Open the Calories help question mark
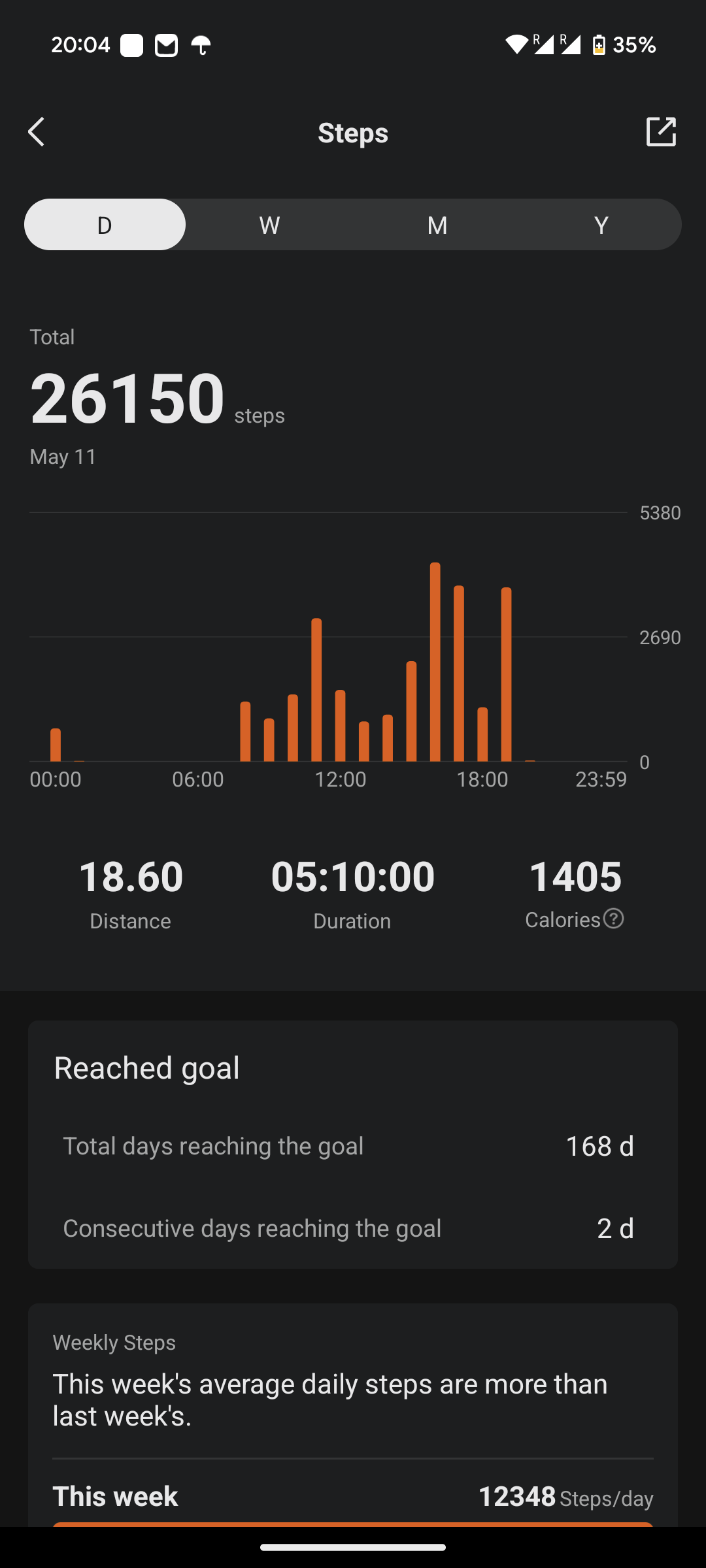This screenshot has width=706, height=1568. (x=613, y=919)
